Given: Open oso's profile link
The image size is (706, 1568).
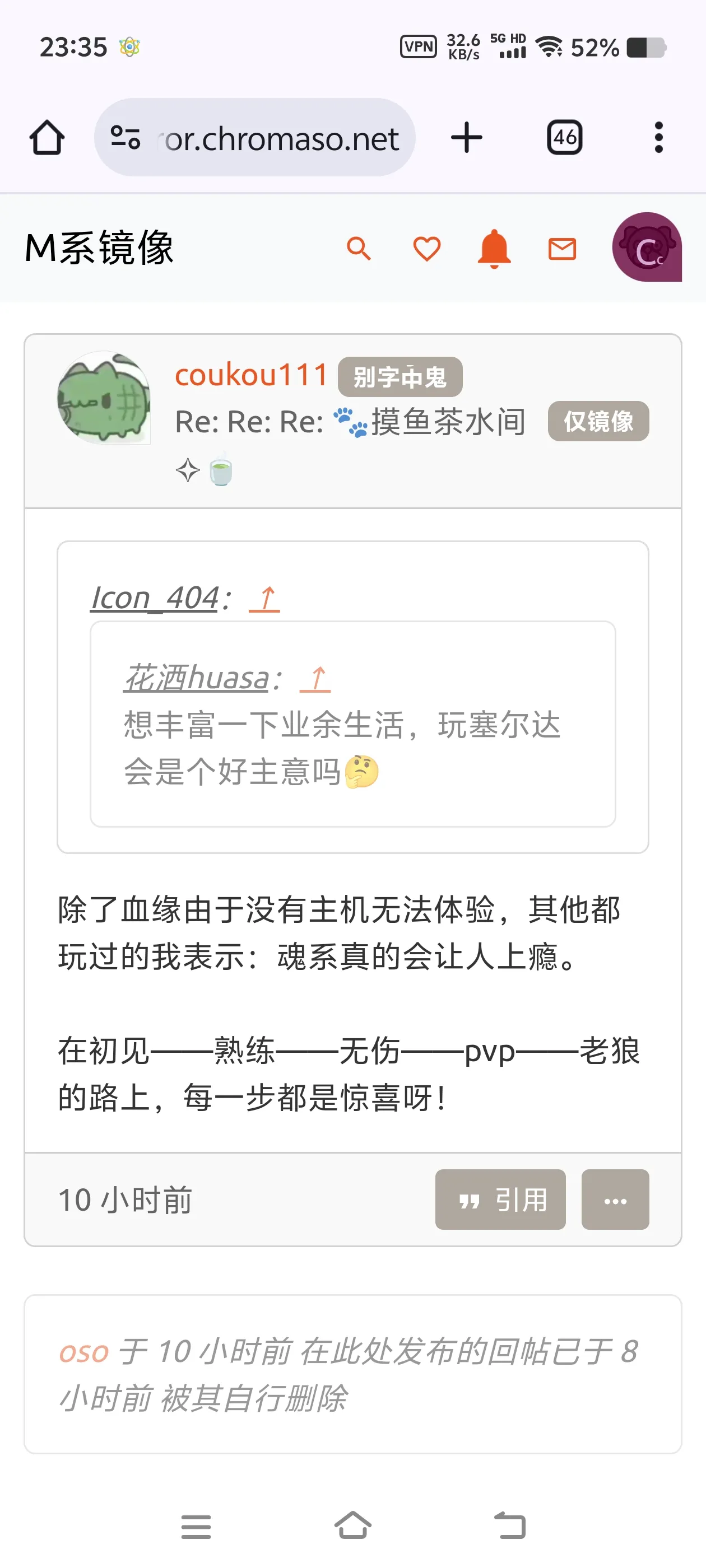Looking at the screenshot, I should click(84, 1352).
